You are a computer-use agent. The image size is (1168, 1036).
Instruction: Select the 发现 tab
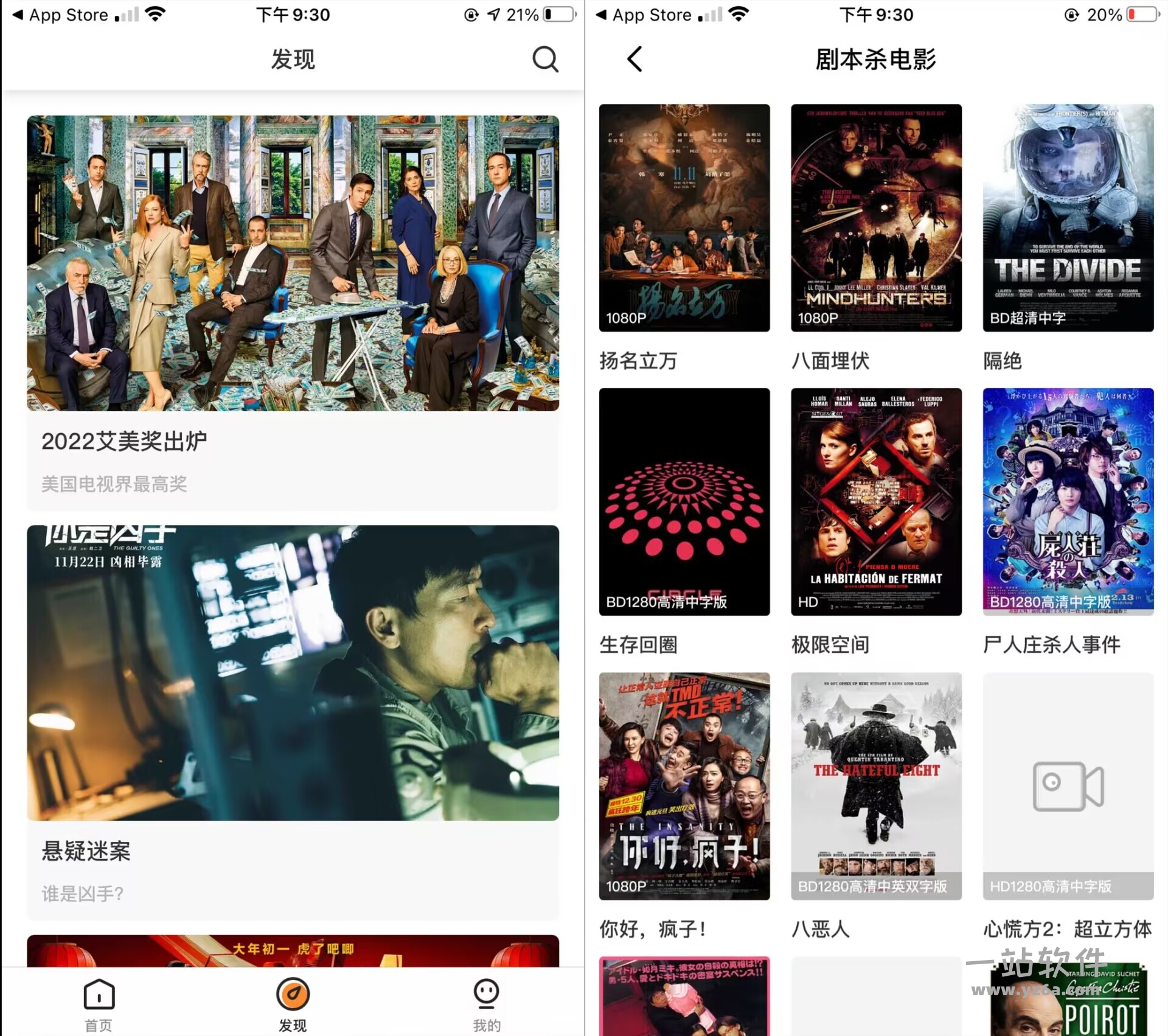(x=293, y=1004)
